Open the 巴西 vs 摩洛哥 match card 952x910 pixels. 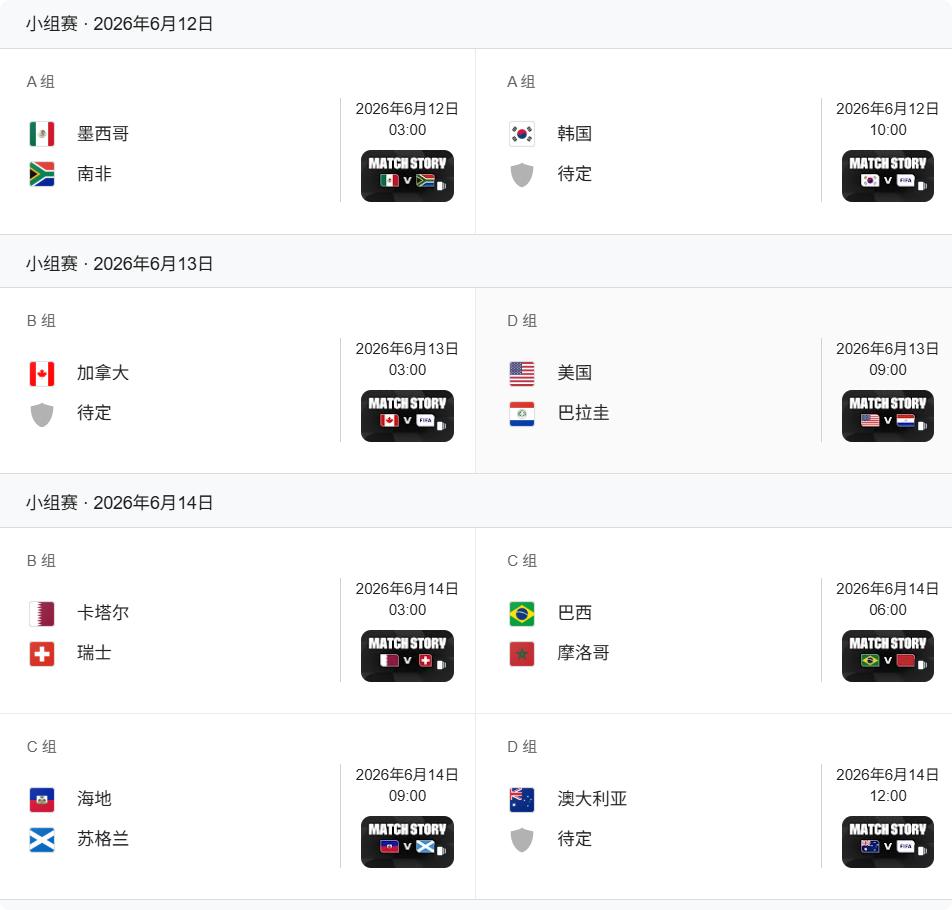660,632
